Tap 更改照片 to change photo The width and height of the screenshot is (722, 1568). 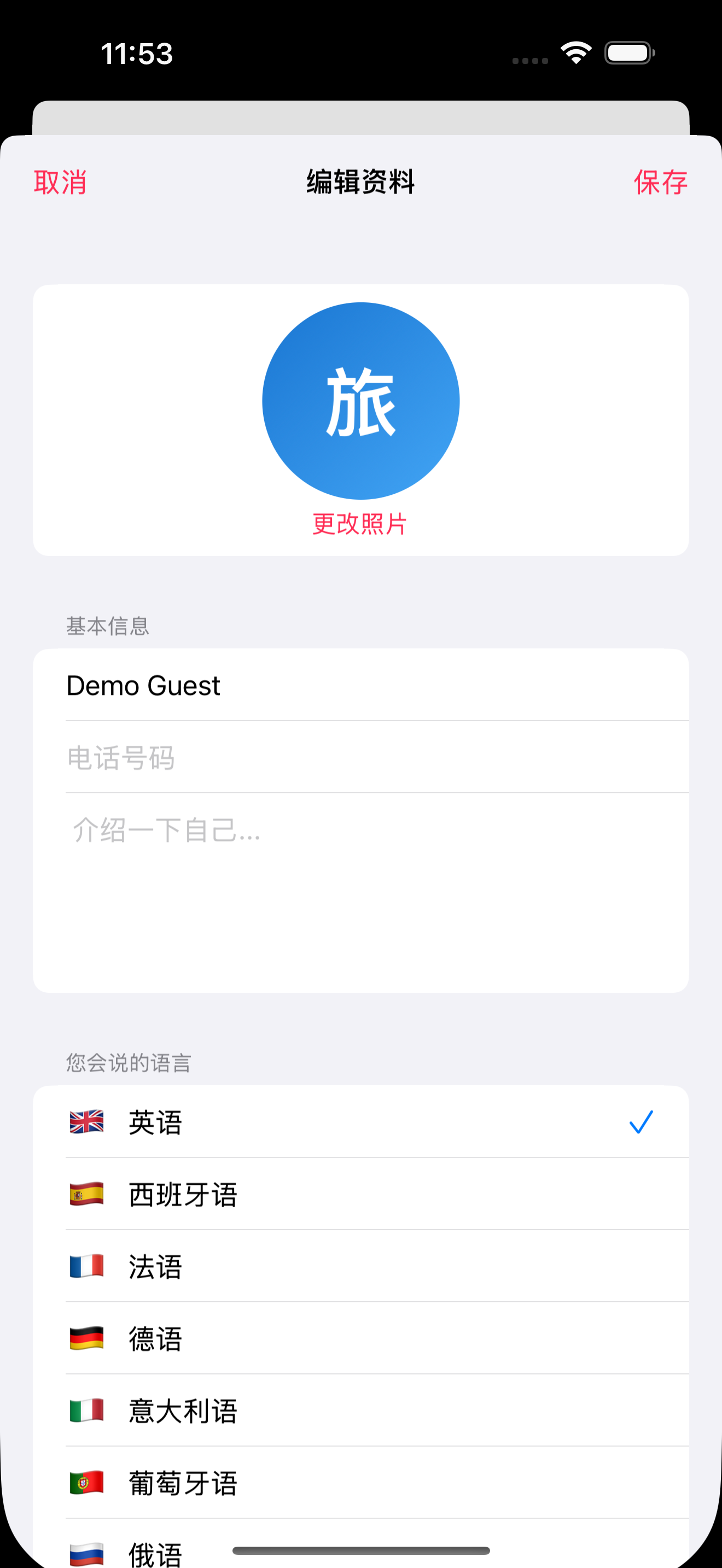[x=360, y=524]
